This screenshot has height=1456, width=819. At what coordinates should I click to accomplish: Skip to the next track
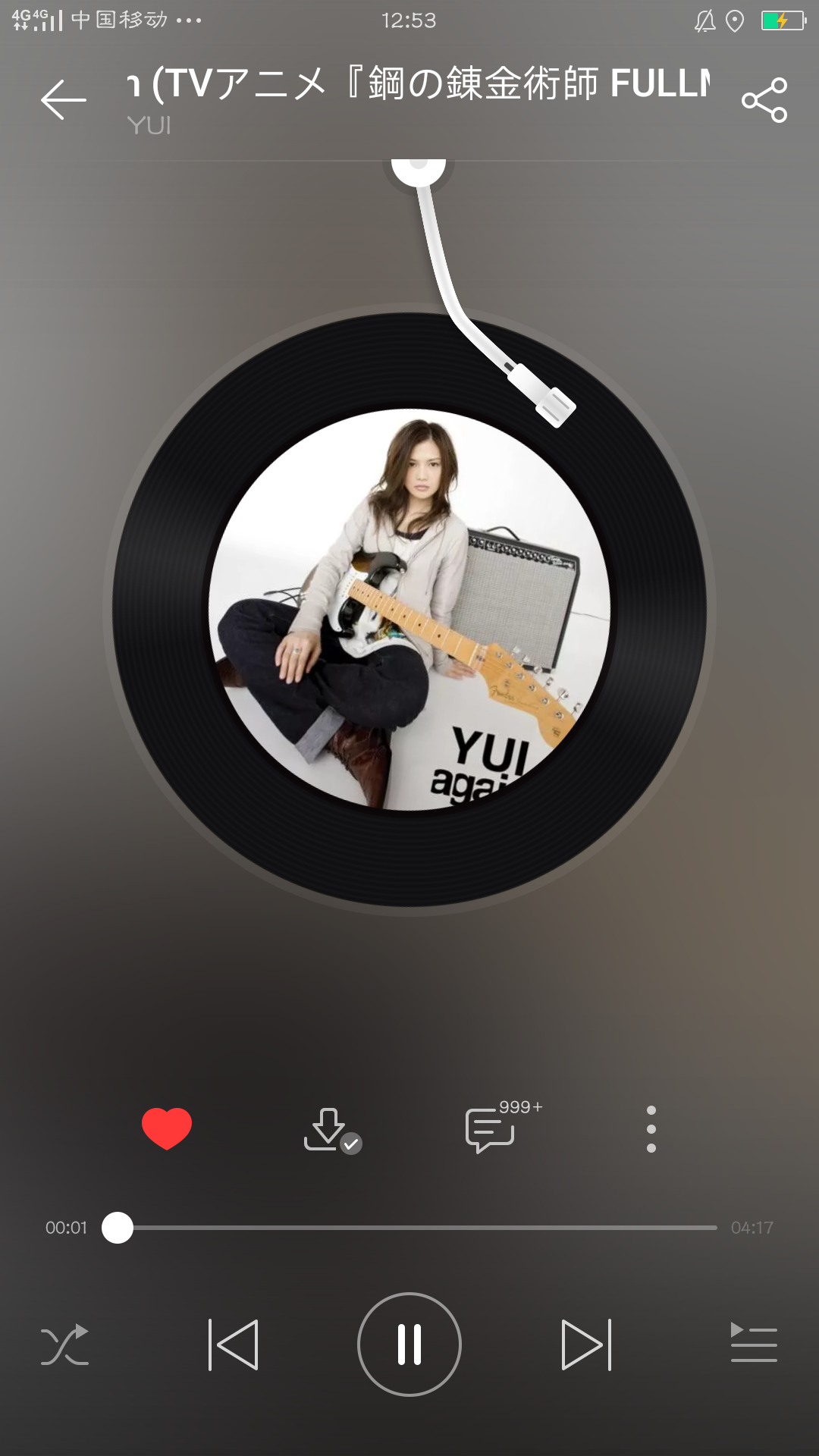pyautogui.click(x=585, y=1345)
